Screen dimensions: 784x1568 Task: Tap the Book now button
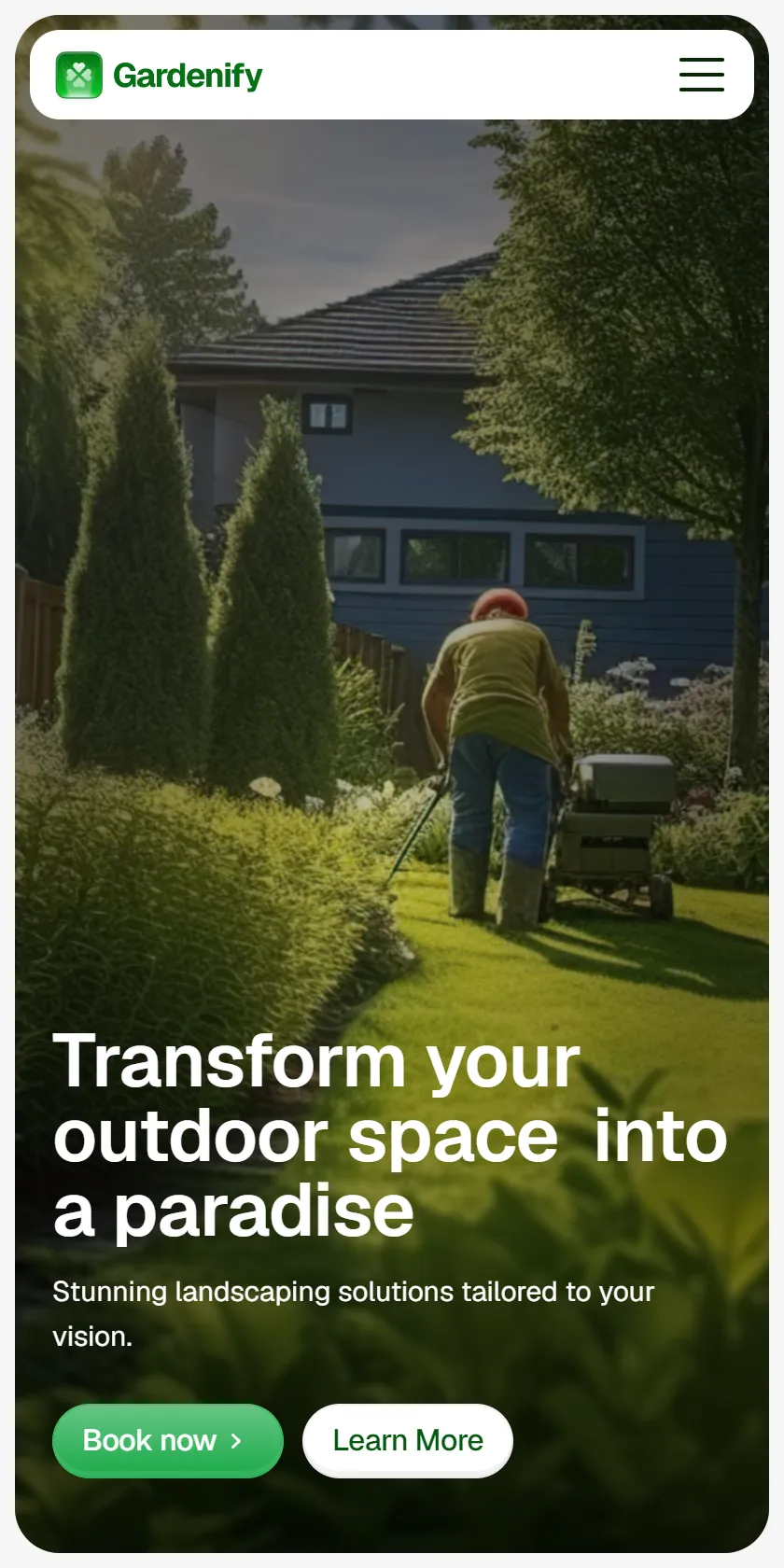pyautogui.click(x=168, y=1440)
